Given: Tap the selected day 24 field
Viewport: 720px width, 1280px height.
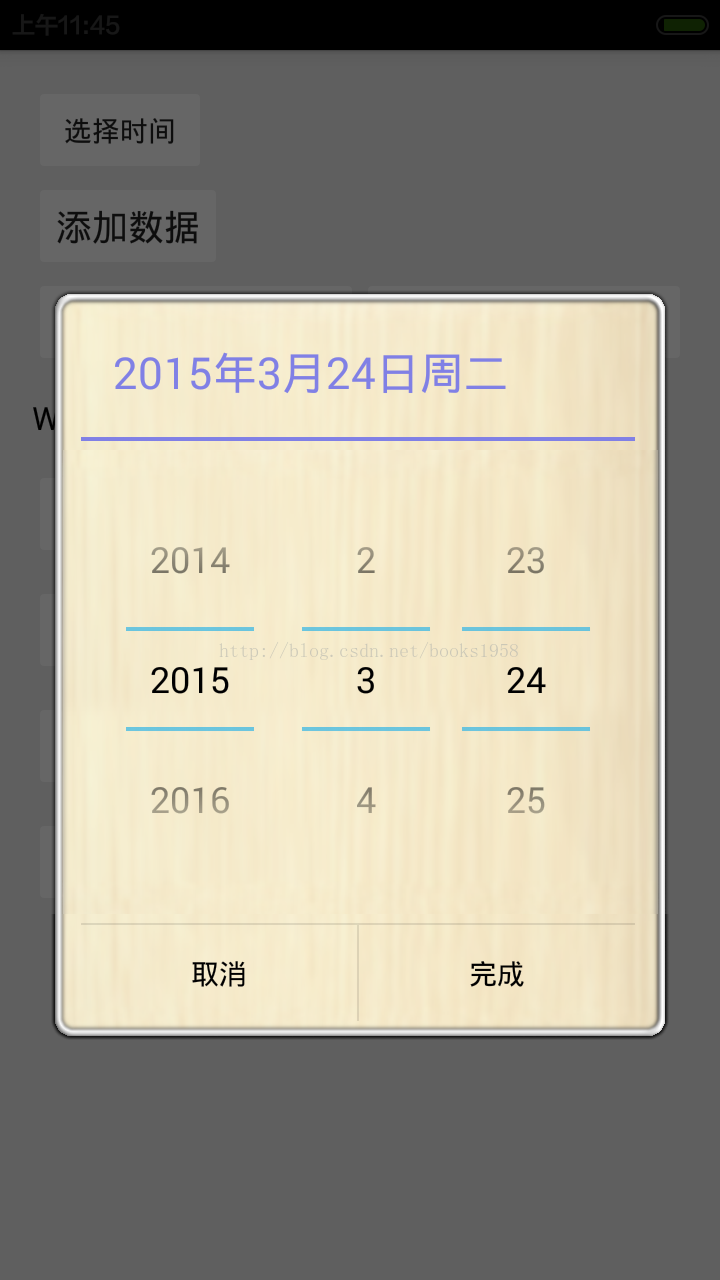Looking at the screenshot, I should [x=526, y=680].
